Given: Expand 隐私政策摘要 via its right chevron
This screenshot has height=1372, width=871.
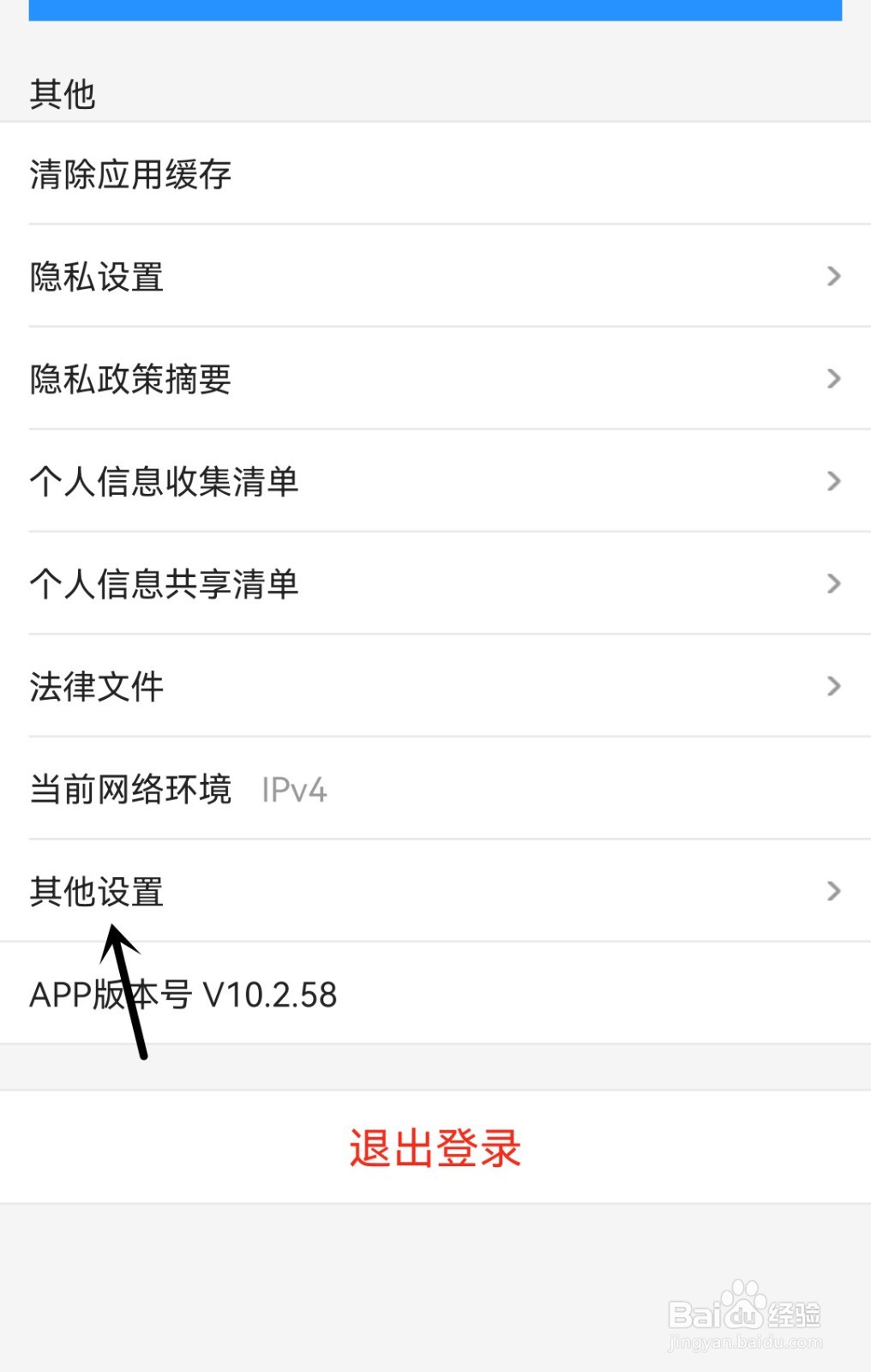Looking at the screenshot, I should (832, 378).
